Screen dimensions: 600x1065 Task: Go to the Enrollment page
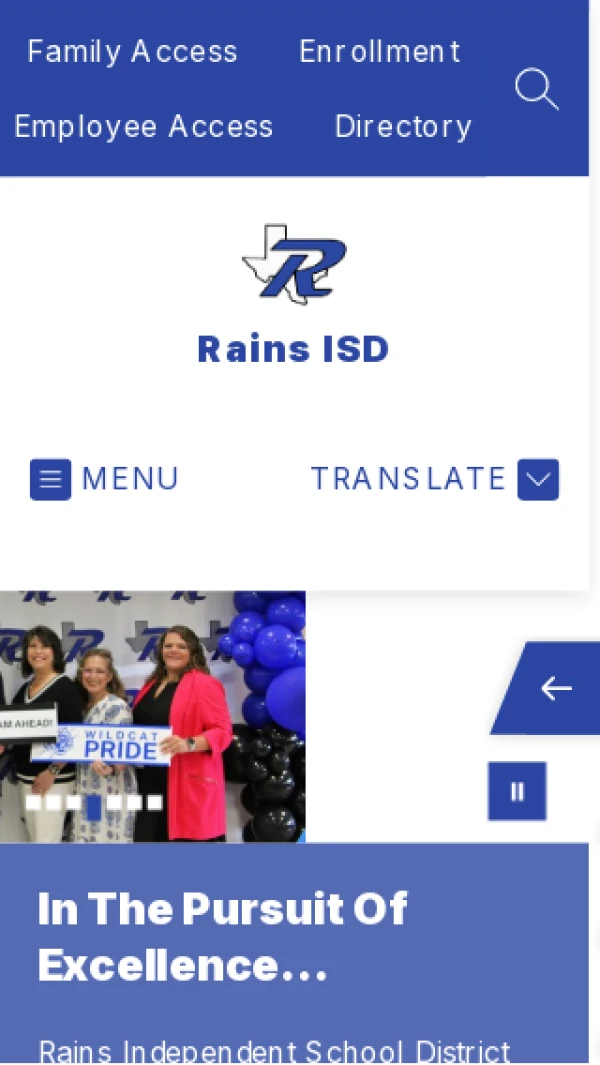pos(380,51)
